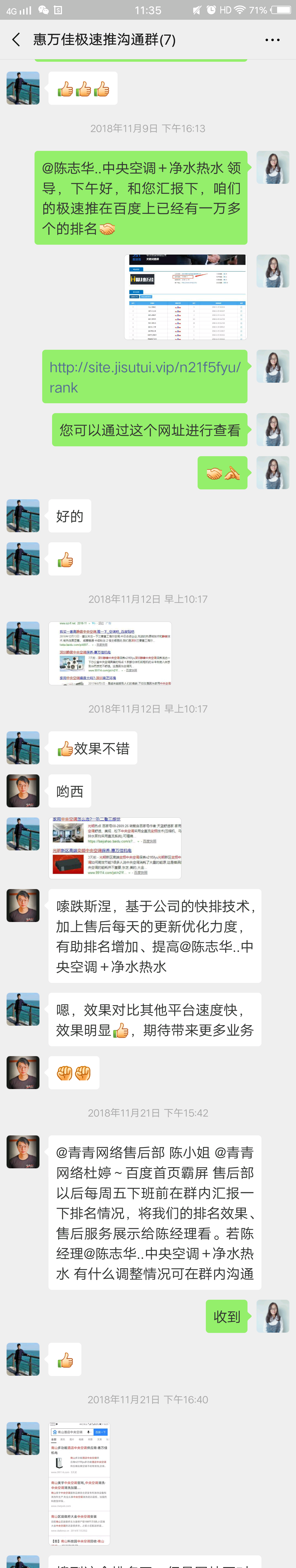This screenshot has width=296, height=1568.
Task: Tap the avatar next to 效果不错 message
Action: point(23,748)
